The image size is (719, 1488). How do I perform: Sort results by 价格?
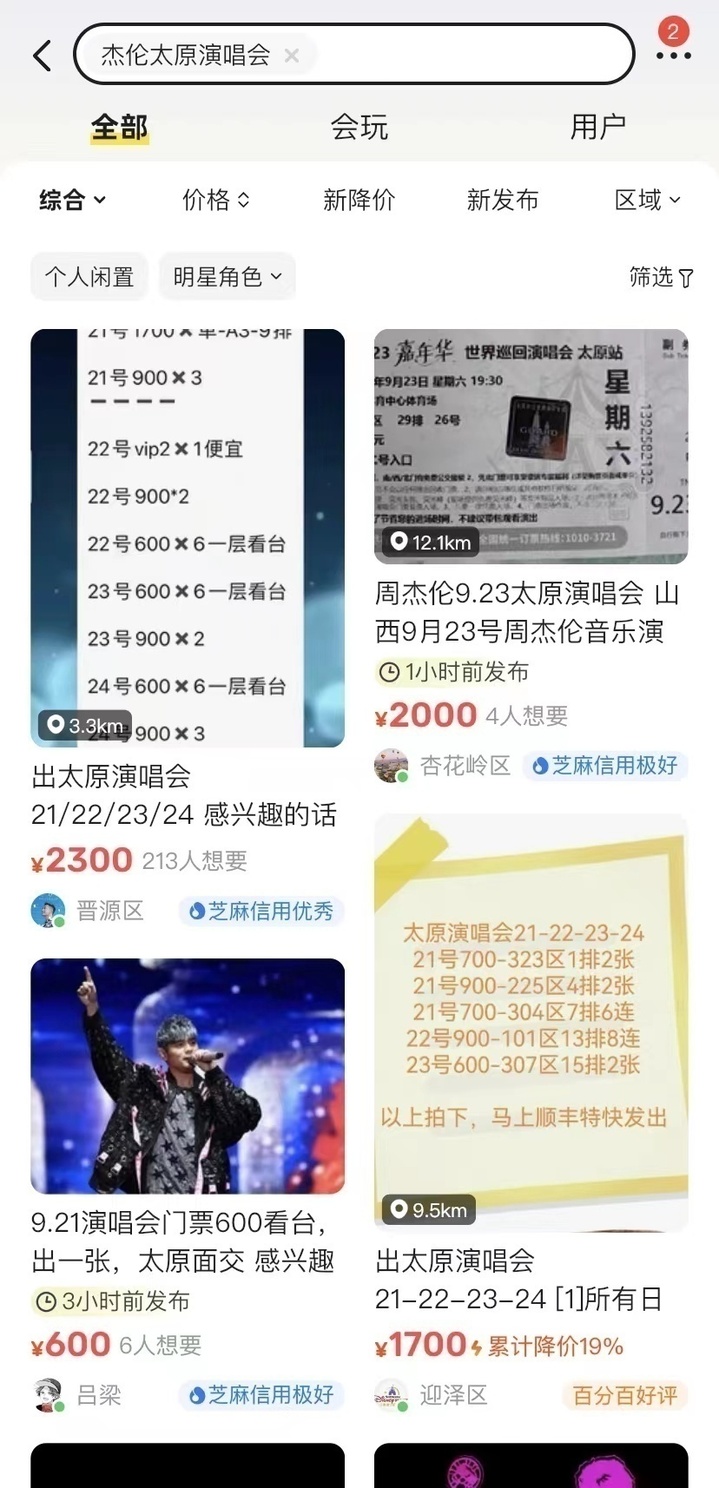pos(215,200)
